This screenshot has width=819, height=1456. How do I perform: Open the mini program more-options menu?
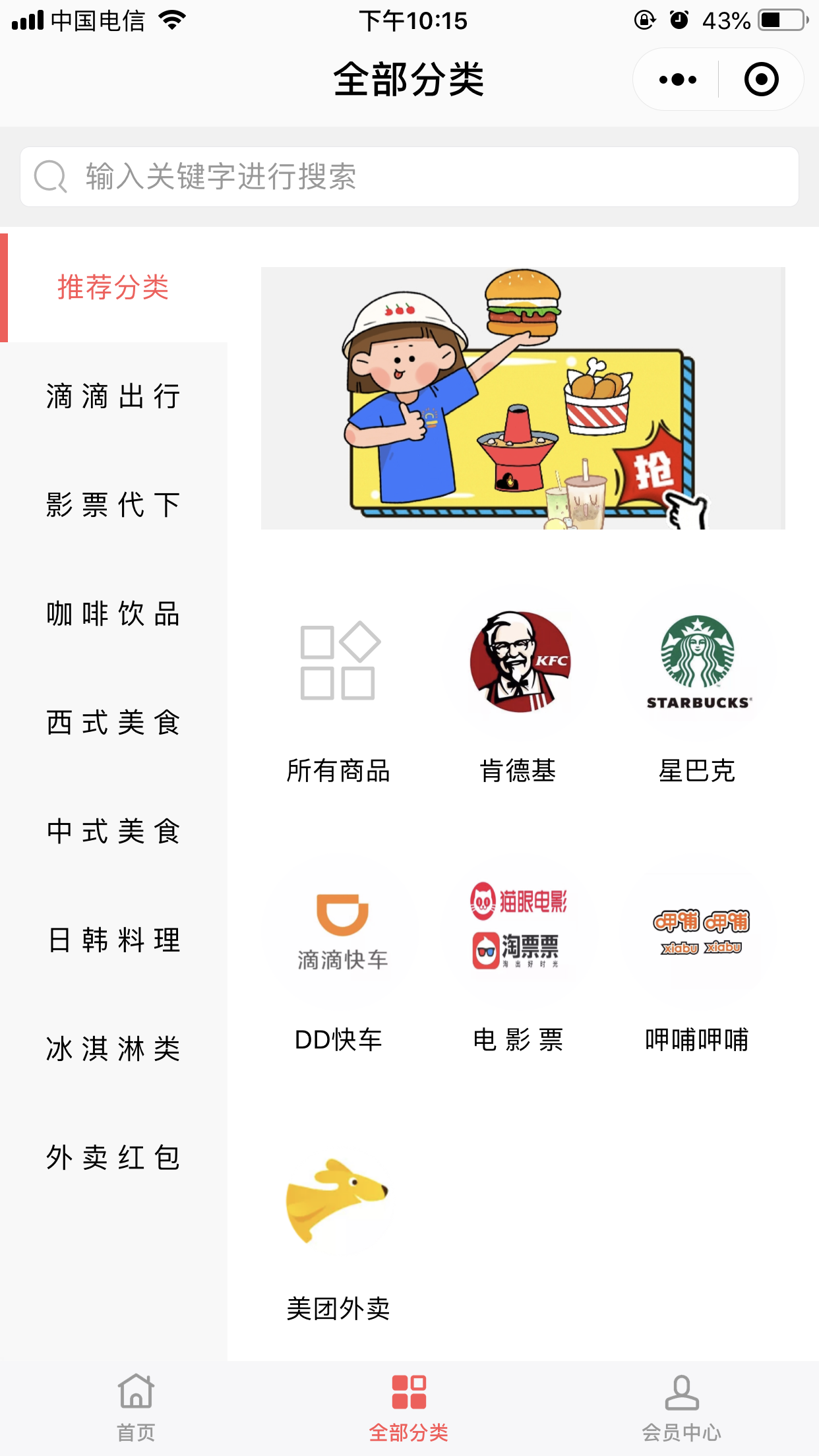pyautogui.click(x=677, y=80)
